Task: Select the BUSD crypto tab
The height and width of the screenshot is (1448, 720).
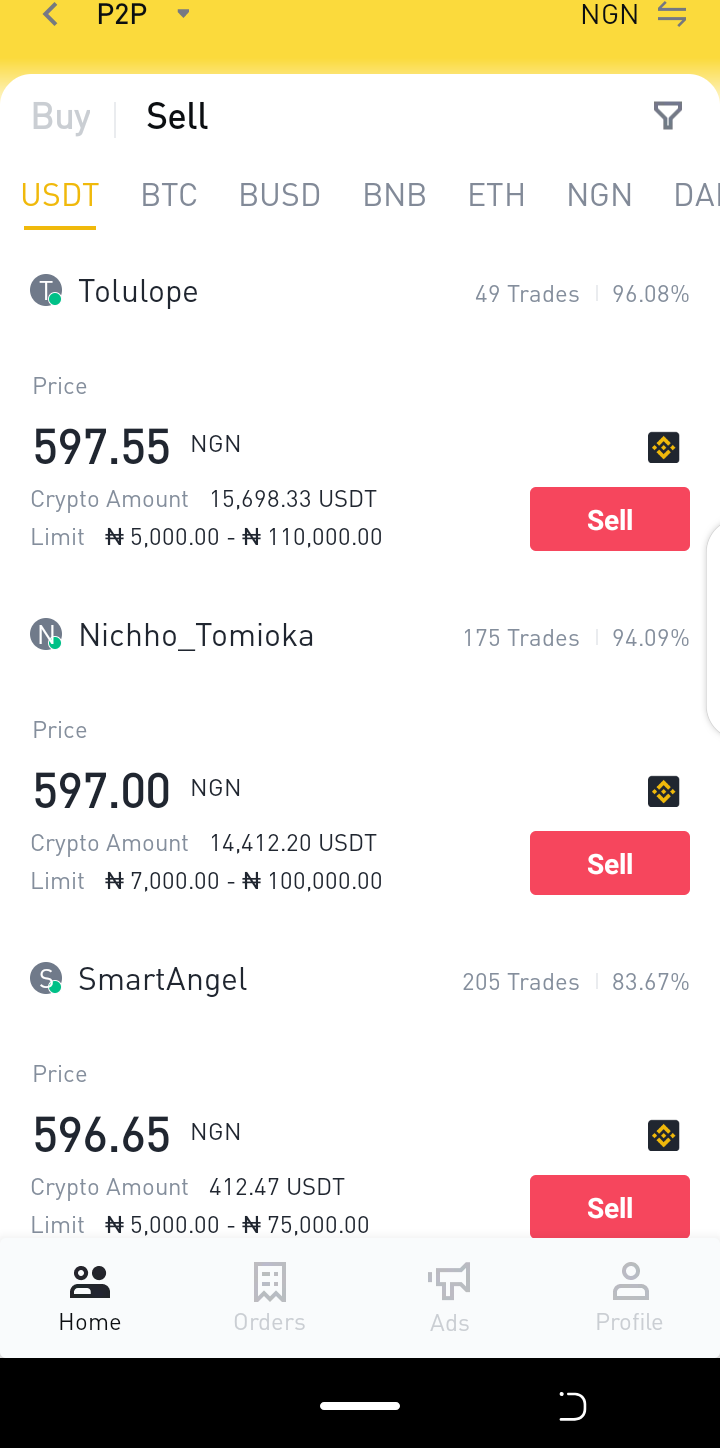Action: coord(280,195)
